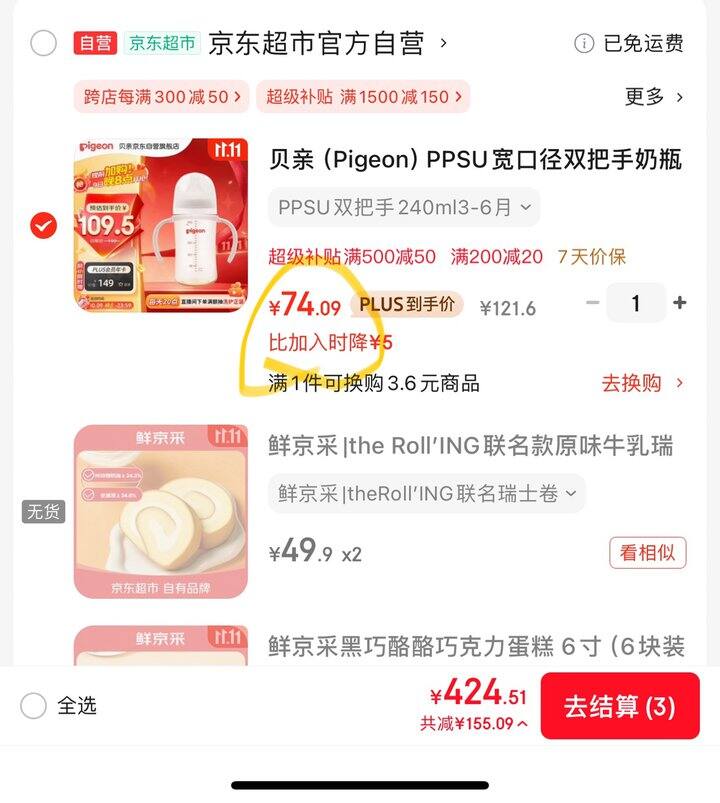This screenshot has height=803, width=720.
Task: Open 鲜京采黑巧酪酪巧克力蛋糕 product
Action: click(476, 647)
